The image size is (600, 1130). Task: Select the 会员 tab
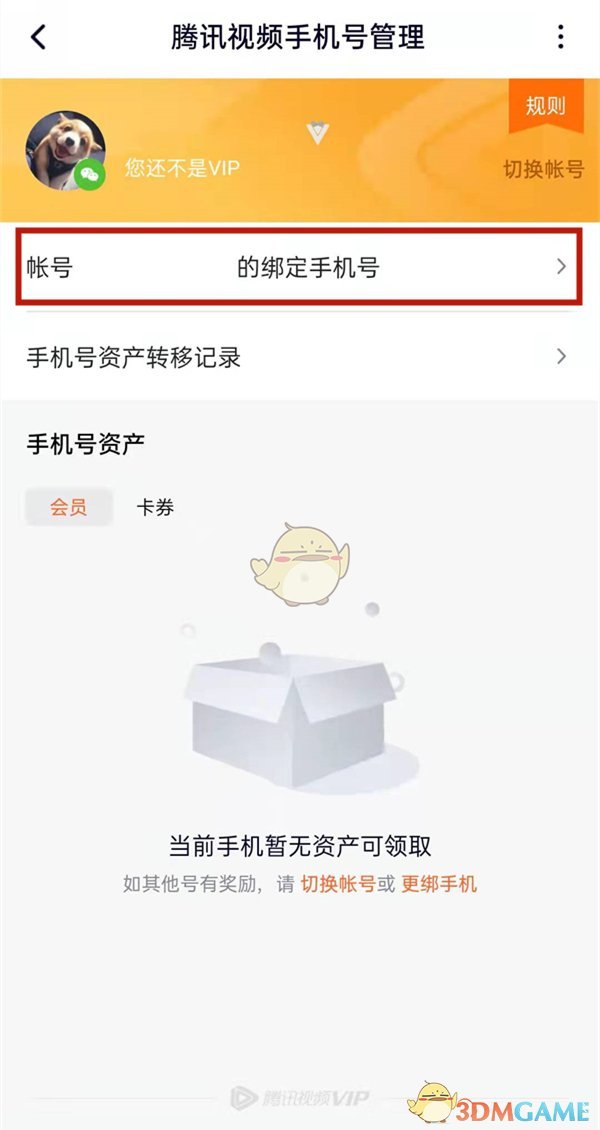click(x=69, y=507)
